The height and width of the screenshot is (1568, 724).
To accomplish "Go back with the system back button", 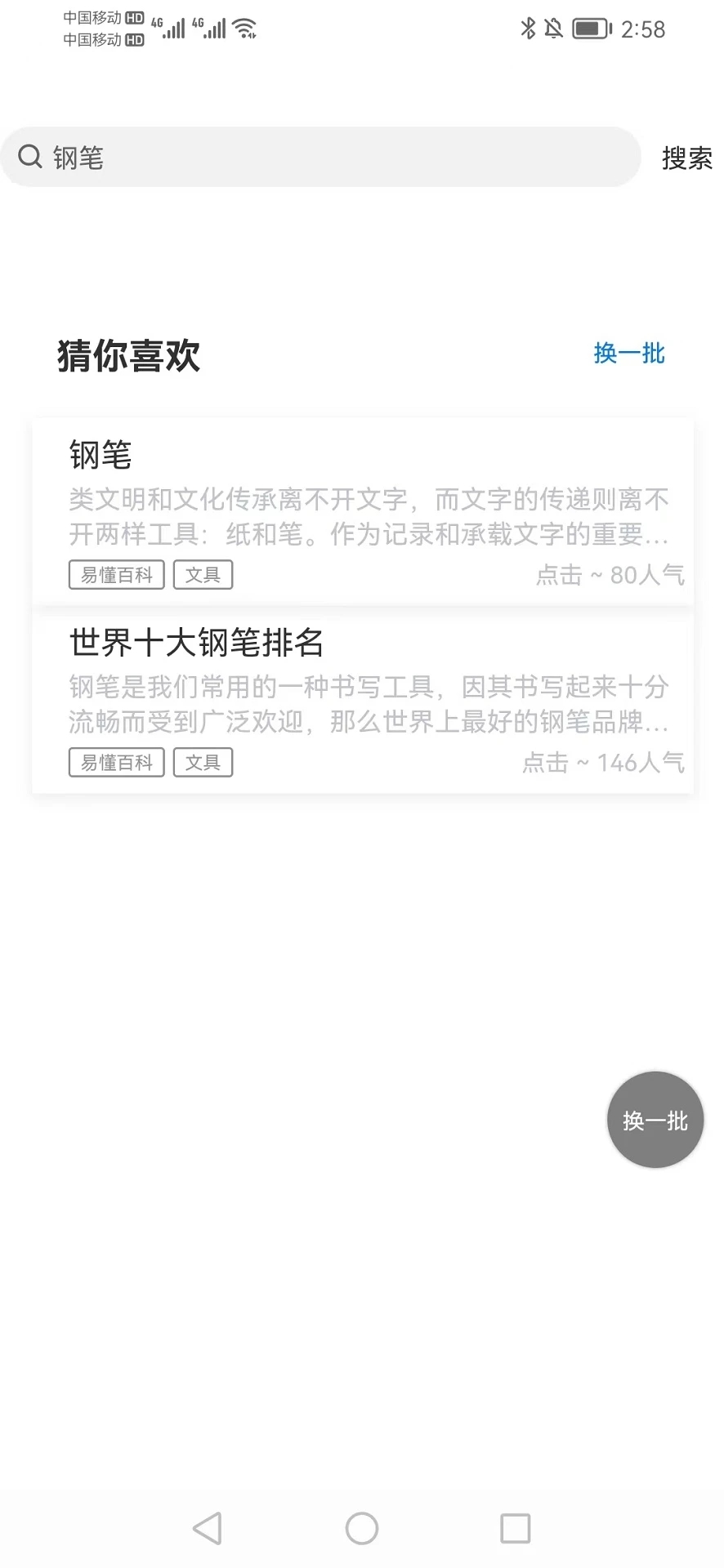I will click(208, 1528).
